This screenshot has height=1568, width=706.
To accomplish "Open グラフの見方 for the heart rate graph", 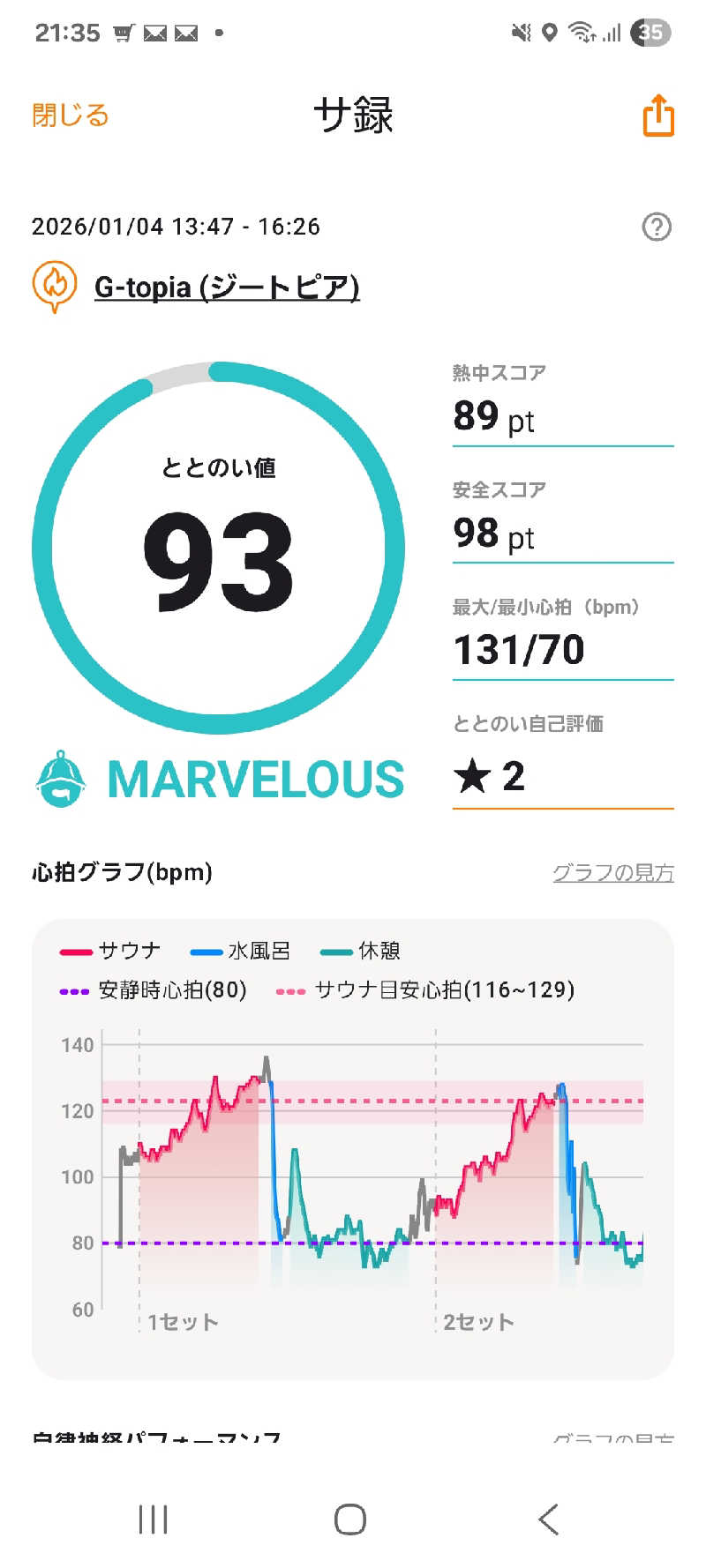I will pyautogui.click(x=612, y=872).
